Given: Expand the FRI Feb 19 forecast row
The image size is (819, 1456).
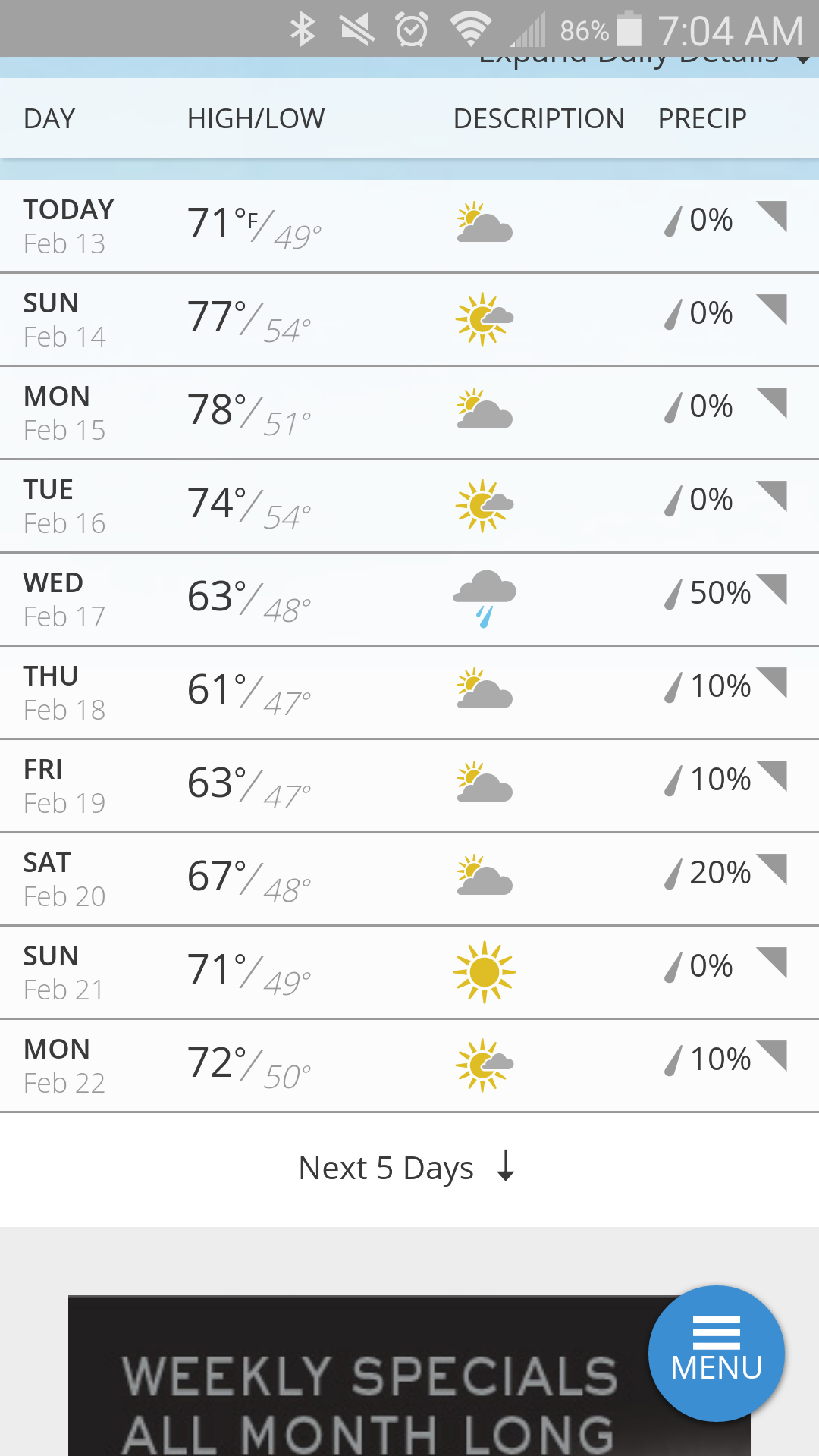Looking at the screenshot, I should [x=772, y=776].
